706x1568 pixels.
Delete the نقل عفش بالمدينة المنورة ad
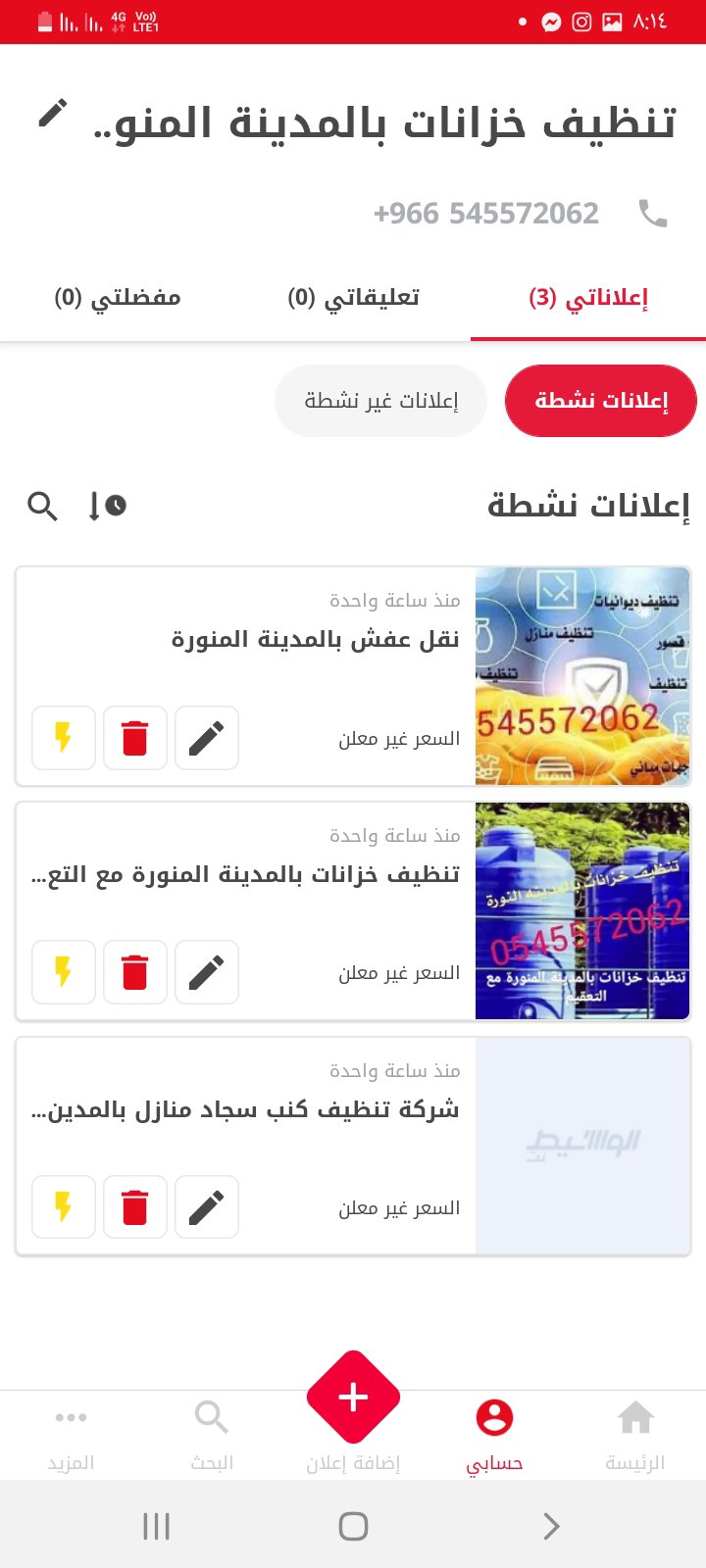point(135,738)
